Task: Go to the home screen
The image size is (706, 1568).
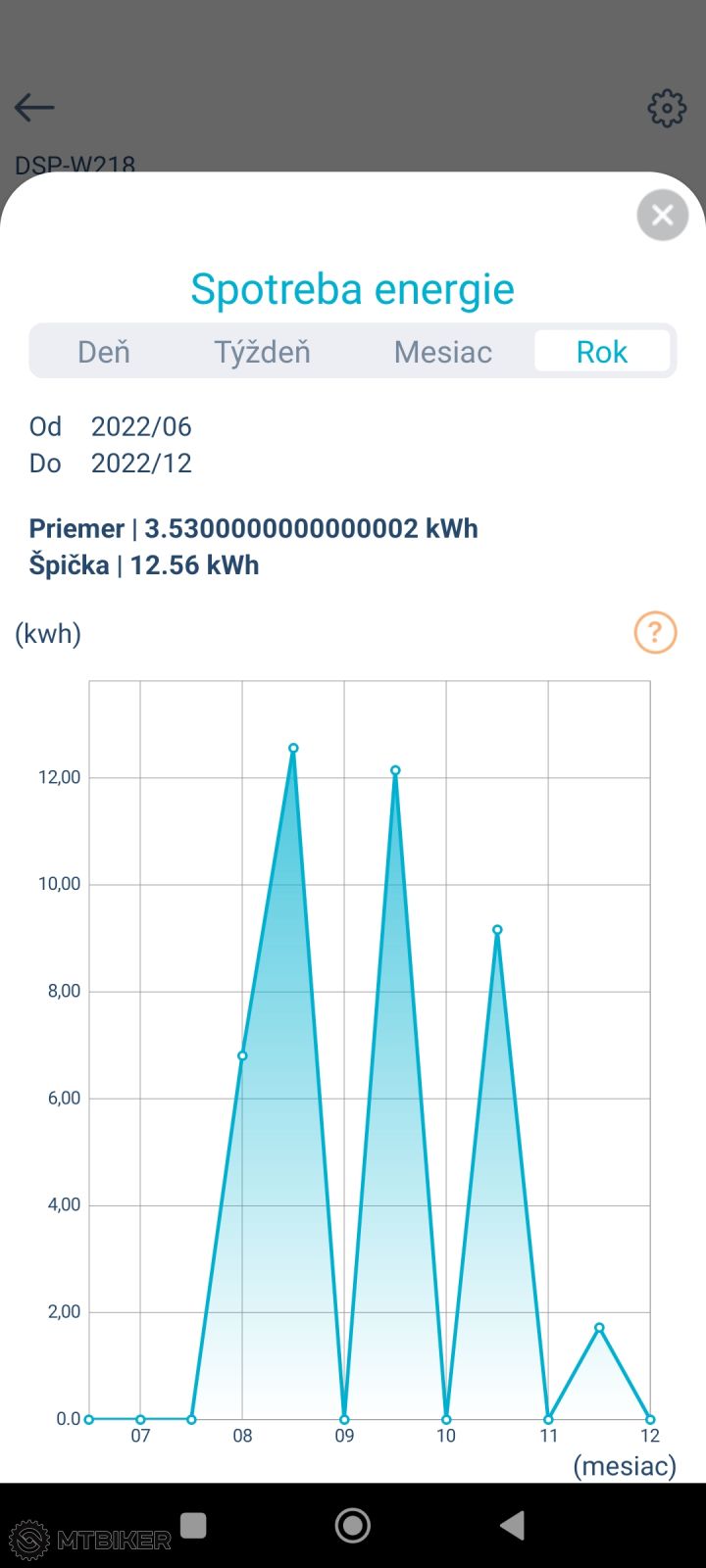Action: [353, 1525]
